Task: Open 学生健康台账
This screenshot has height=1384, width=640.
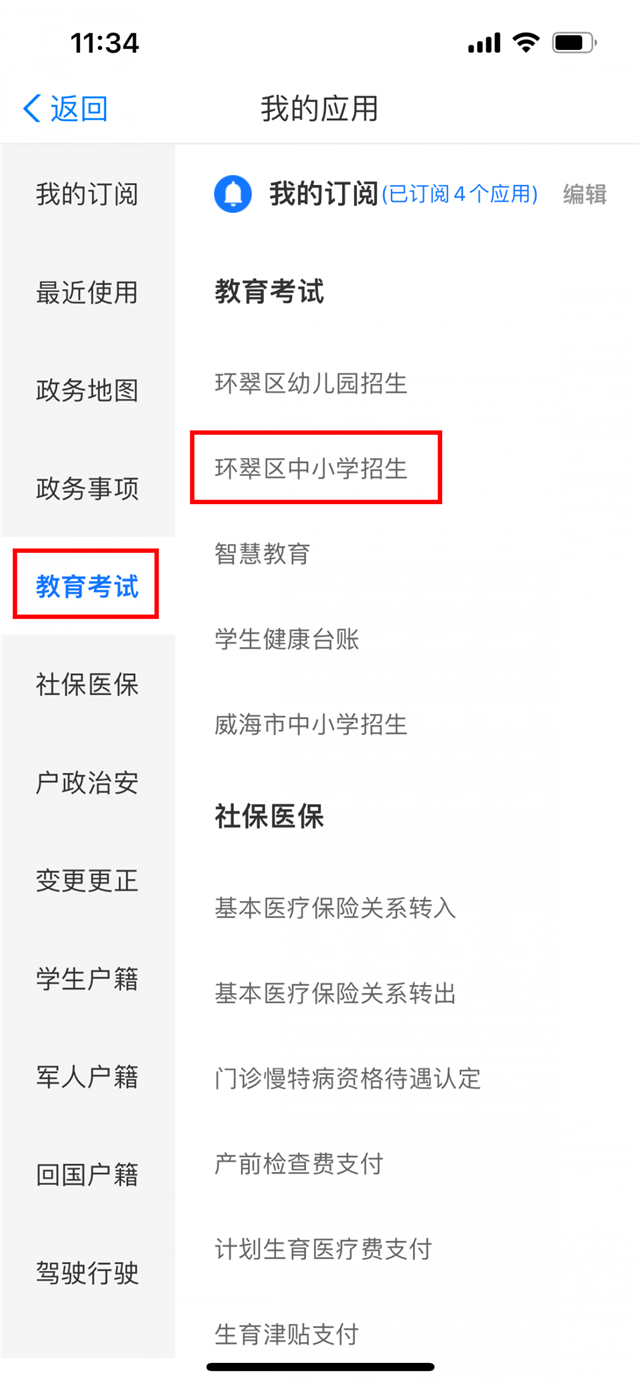Action: pos(287,638)
